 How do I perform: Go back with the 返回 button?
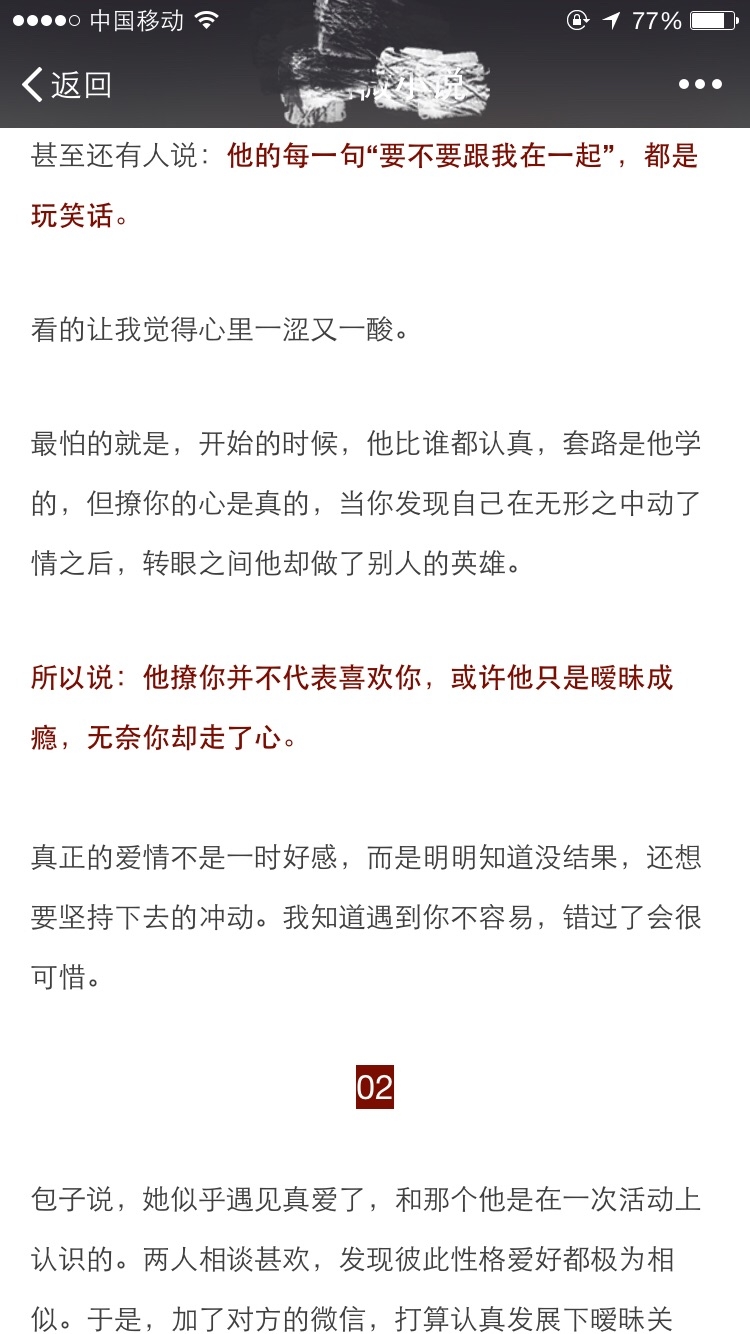pos(66,85)
